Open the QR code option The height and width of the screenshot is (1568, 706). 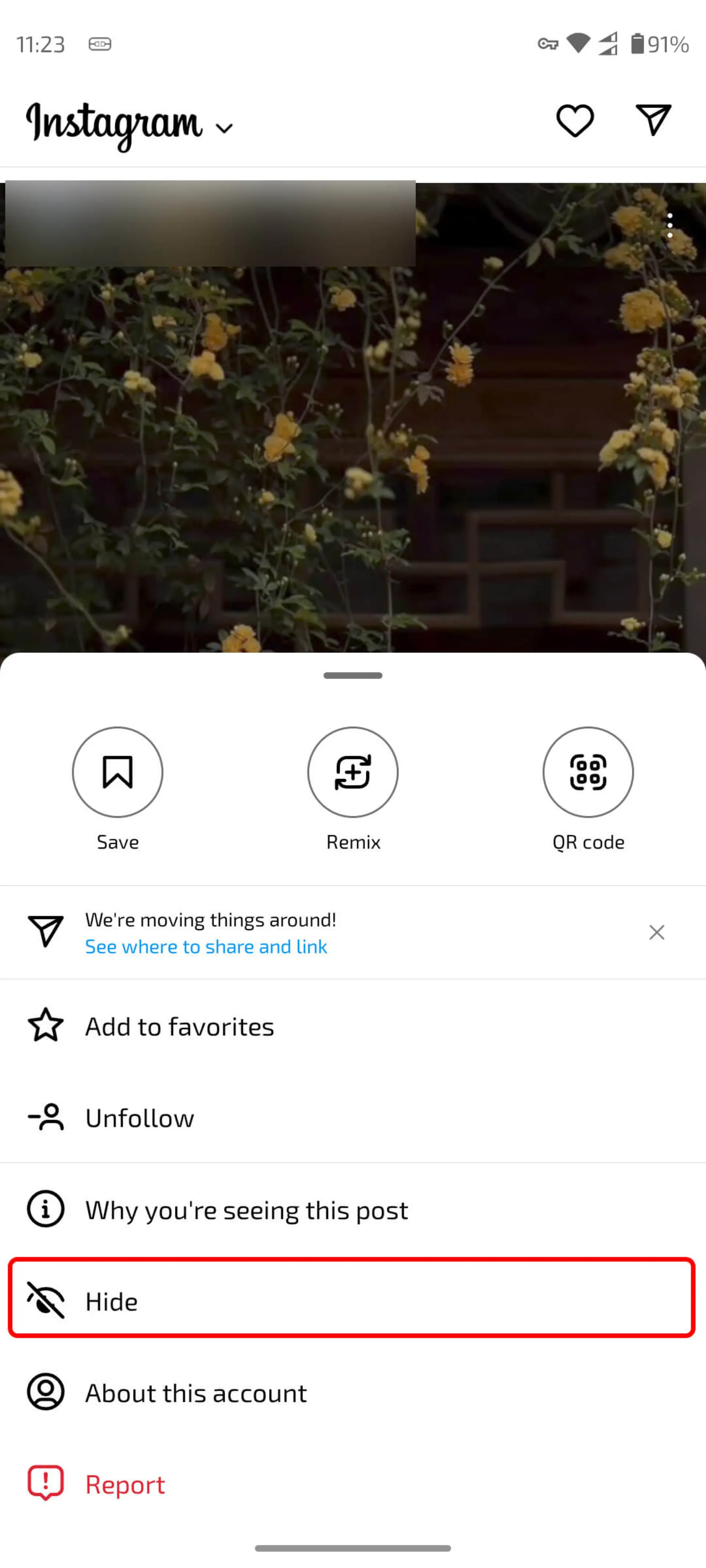(588, 772)
